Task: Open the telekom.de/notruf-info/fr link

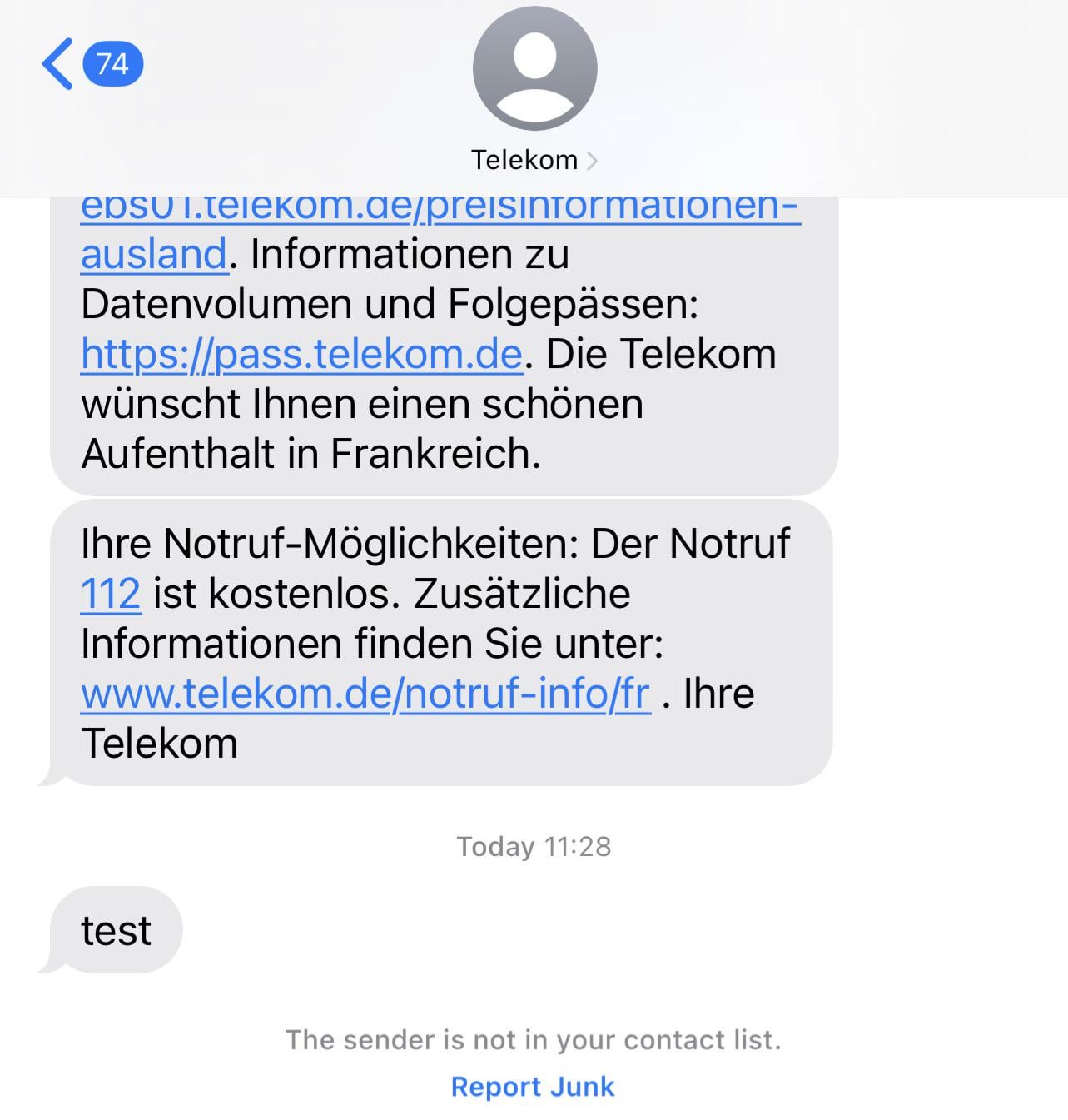Action: click(x=365, y=694)
